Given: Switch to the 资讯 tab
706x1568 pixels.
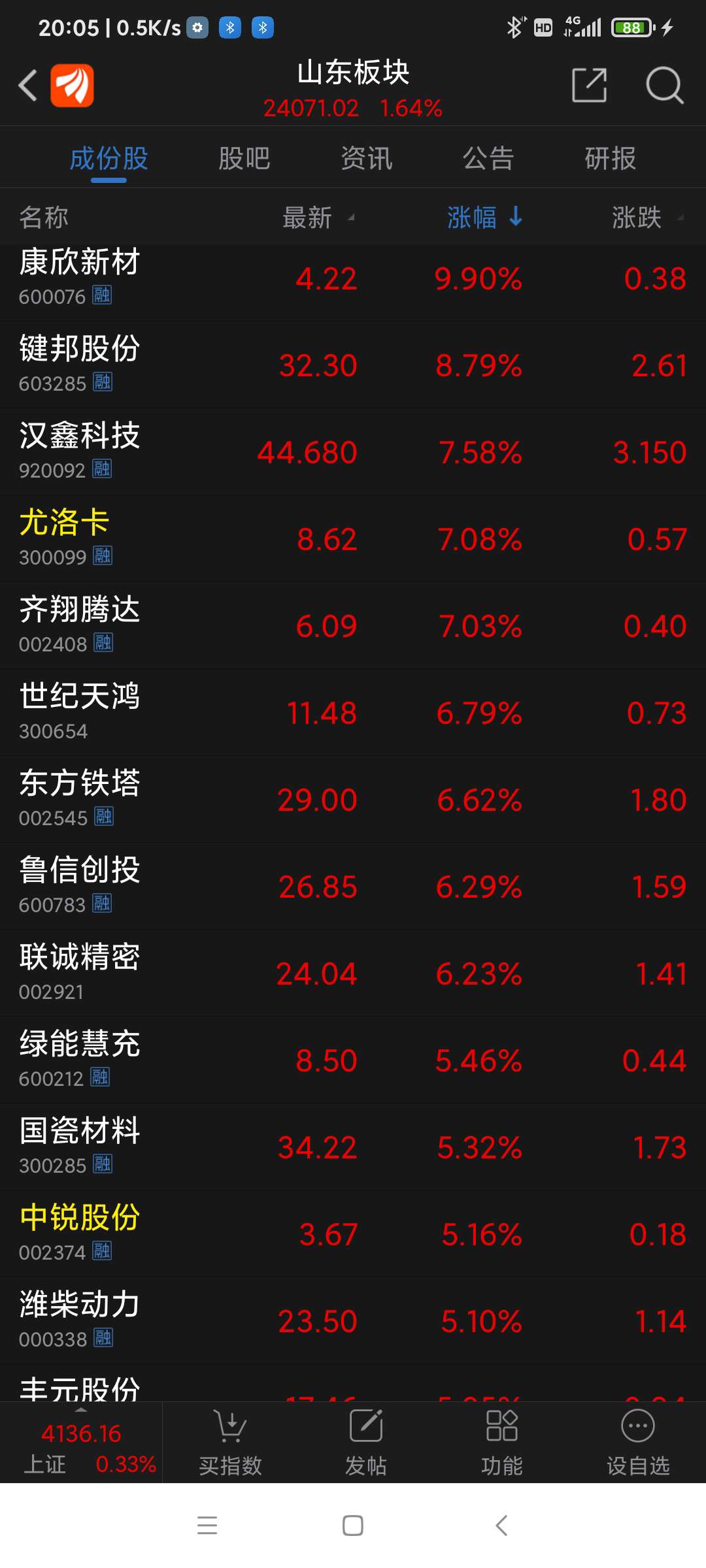Looking at the screenshot, I should coord(366,159).
